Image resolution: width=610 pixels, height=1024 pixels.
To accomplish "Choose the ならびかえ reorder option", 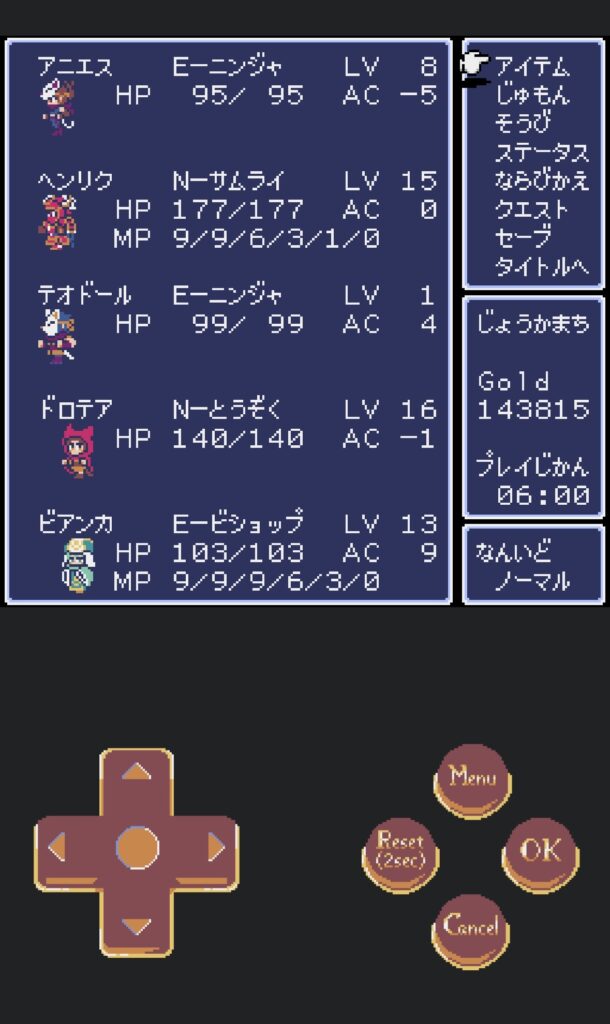I will (x=542, y=182).
